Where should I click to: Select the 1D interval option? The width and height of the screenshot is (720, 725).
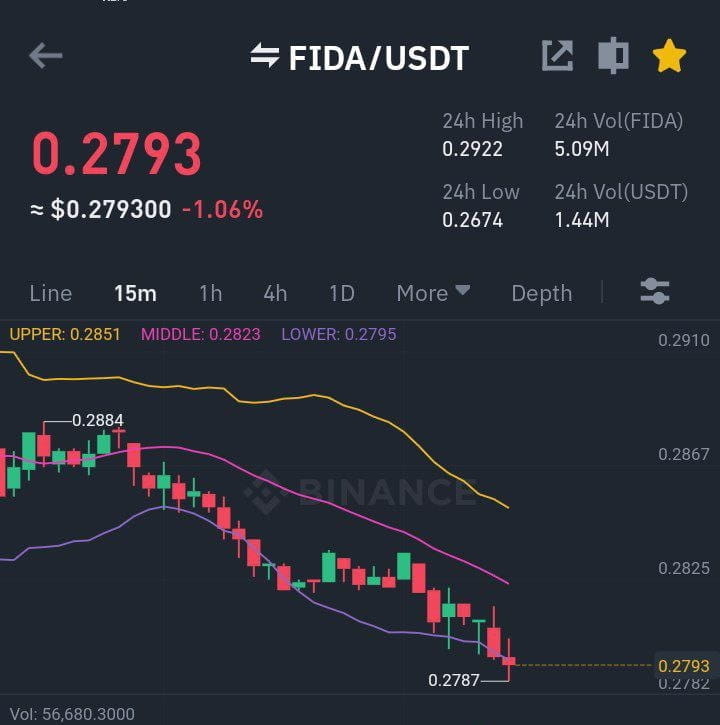pyautogui.click(x=341, y=293)
